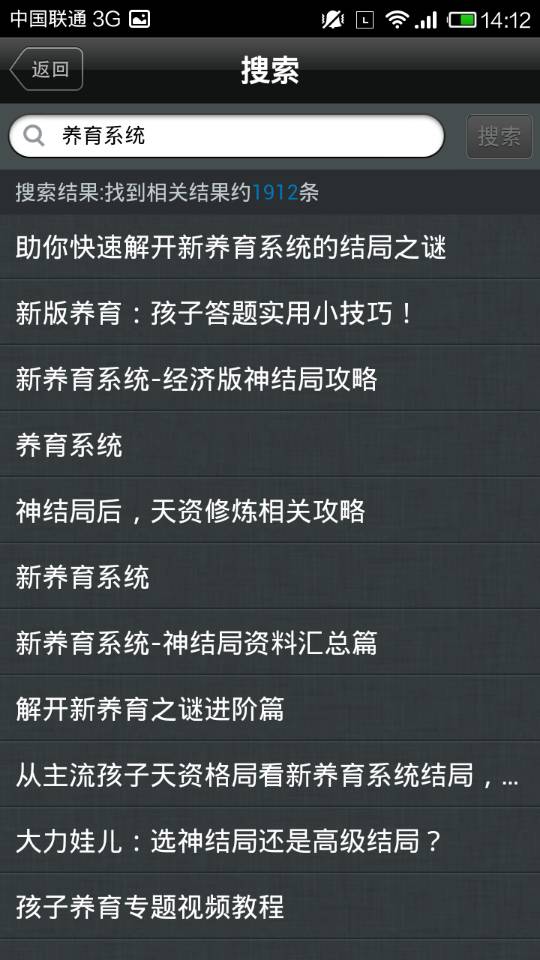Tap the search field containing 养育系统
Screen dimensions: 540x960
click(227, 136)
